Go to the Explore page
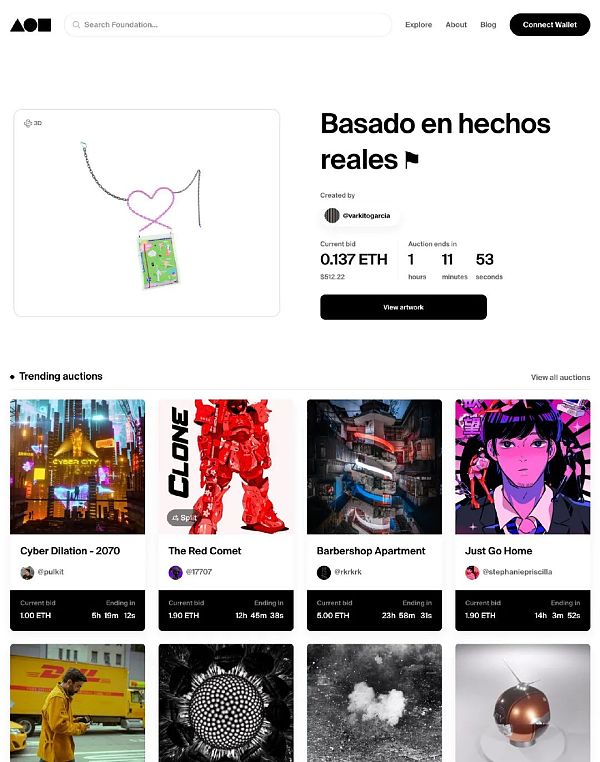Screen dimensions: 600x762 (418, 24)
